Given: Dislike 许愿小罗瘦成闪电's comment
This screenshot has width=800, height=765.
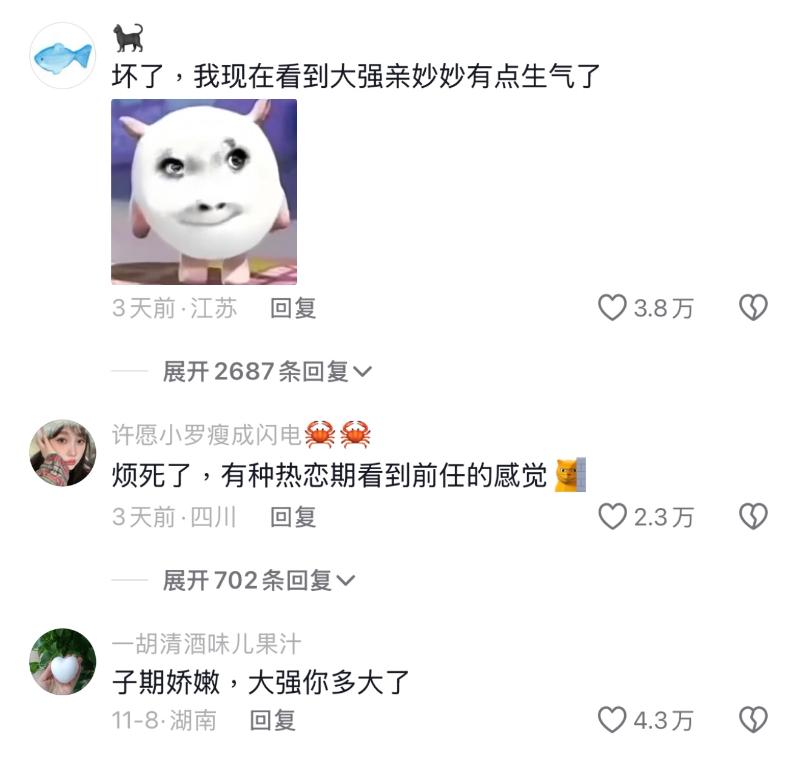Looking at the screenshot, I should (x=753, y=516).
